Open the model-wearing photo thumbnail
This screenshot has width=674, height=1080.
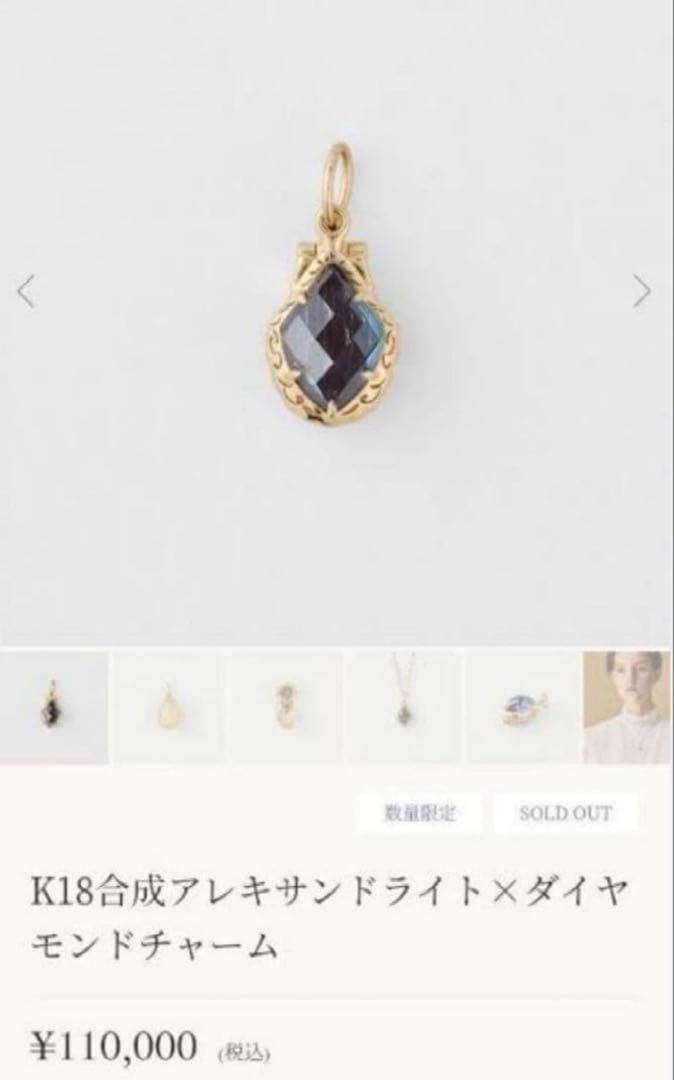(628, 707)
